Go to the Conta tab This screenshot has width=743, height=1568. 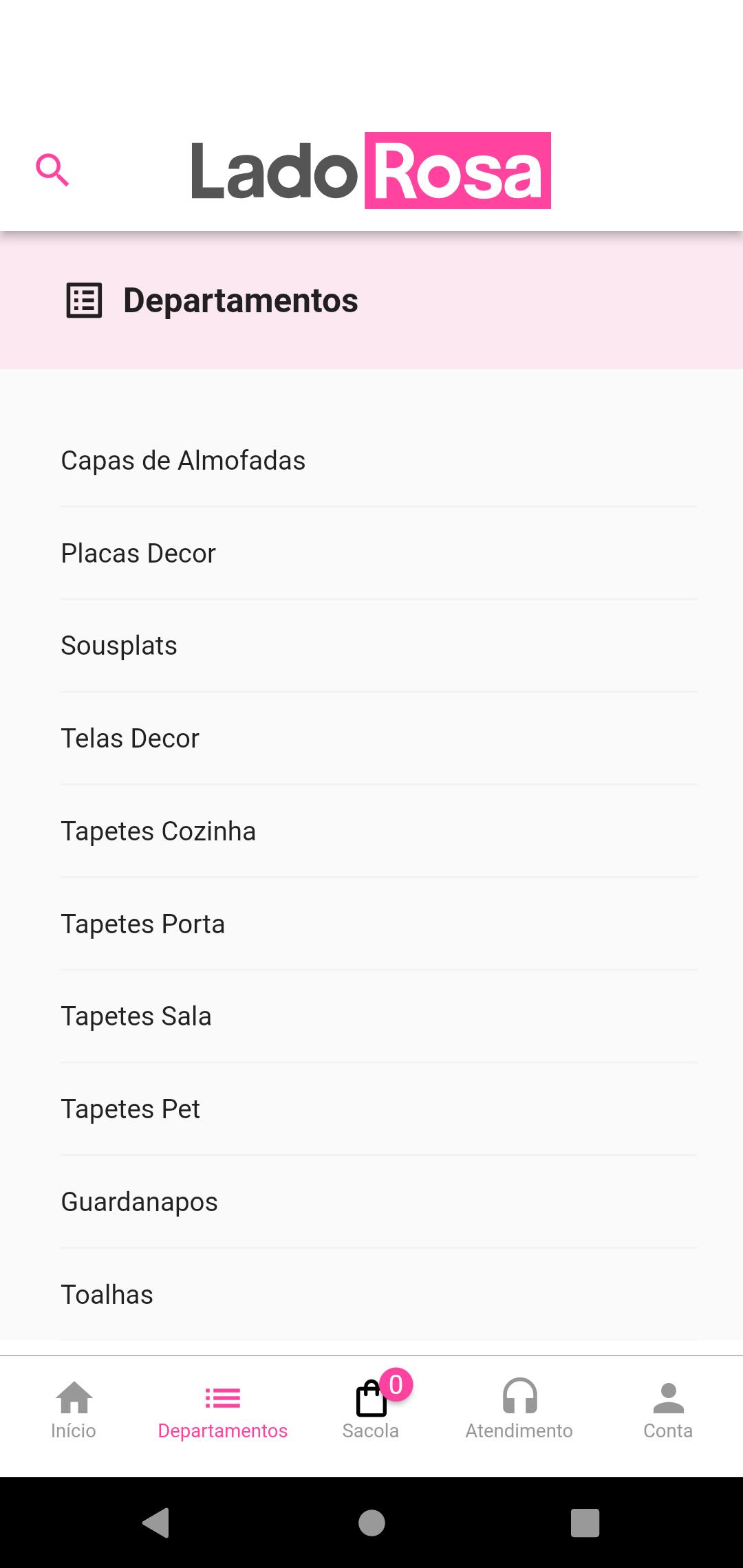point(668,1411)
